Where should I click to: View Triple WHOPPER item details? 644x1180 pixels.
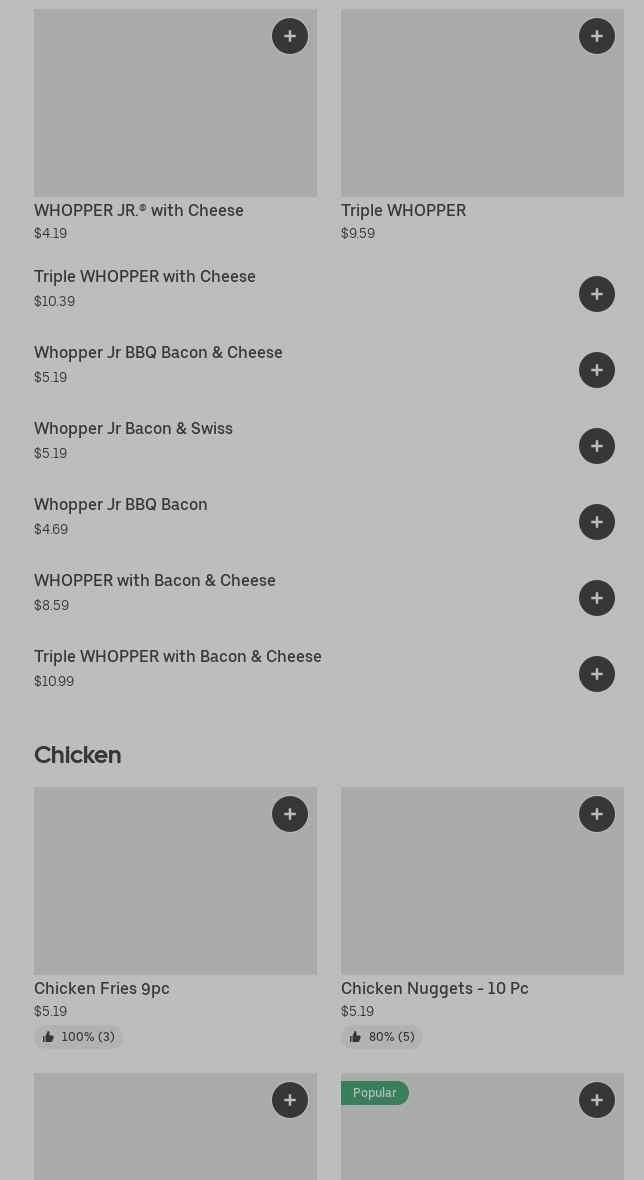[x=403, y=210]
